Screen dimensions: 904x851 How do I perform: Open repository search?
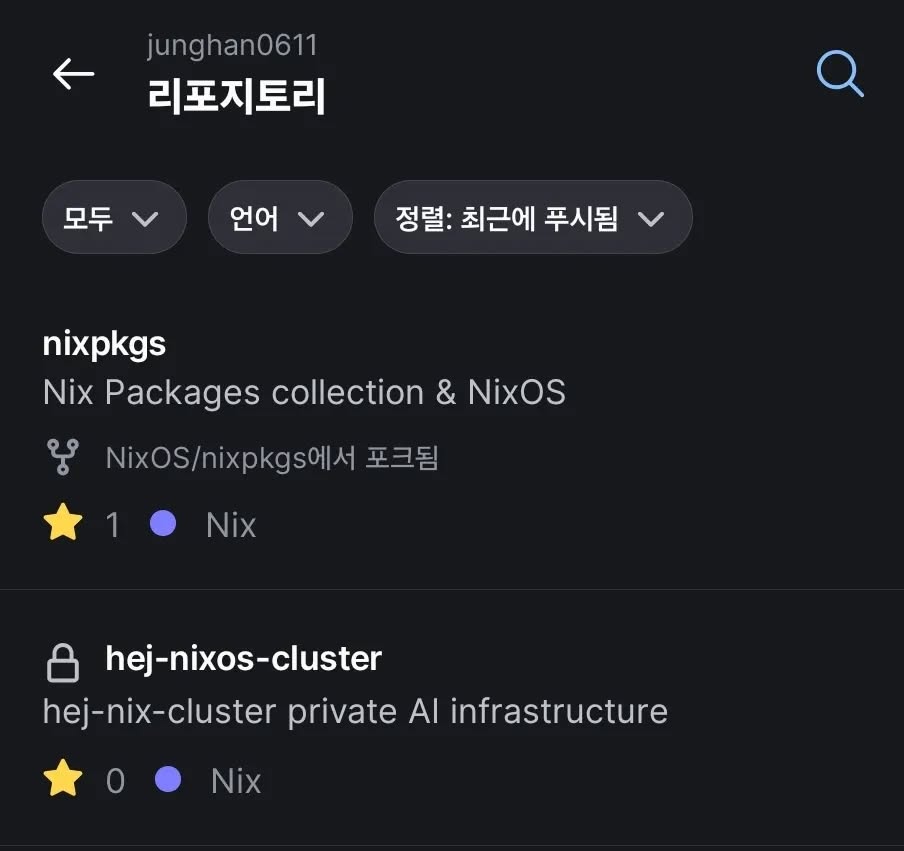tap(839, 74)
